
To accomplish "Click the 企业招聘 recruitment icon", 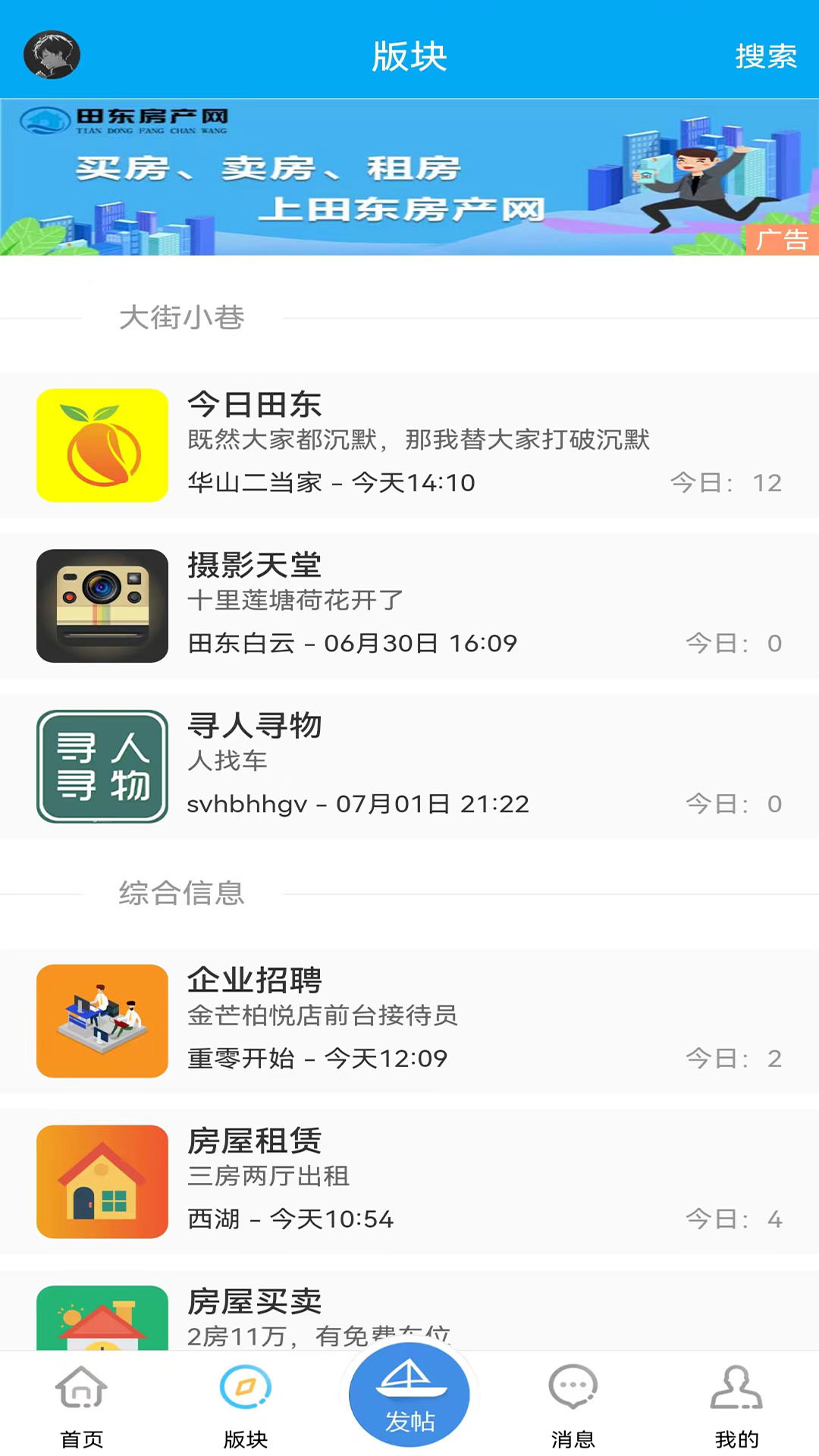I will tap(101, 1020).
